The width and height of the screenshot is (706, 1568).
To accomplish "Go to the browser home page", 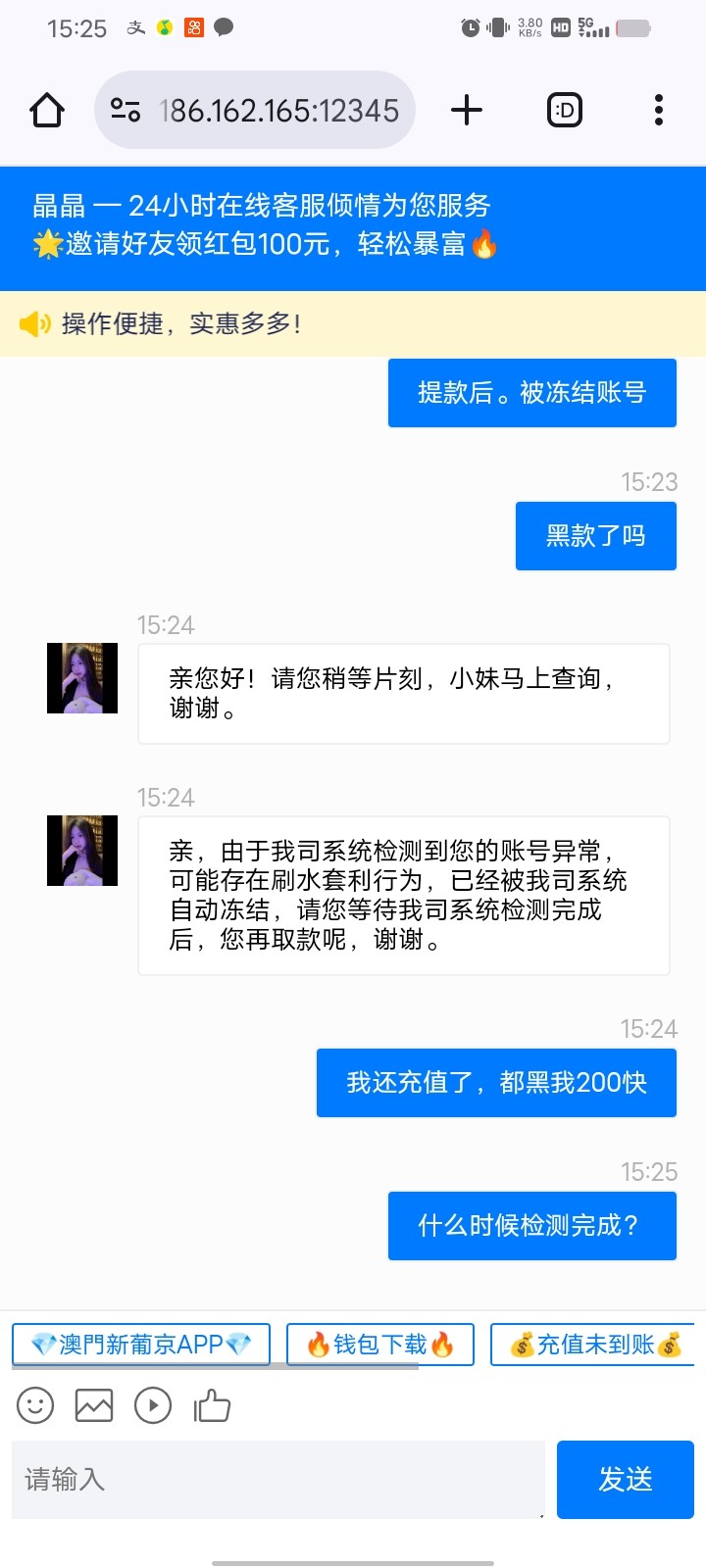I will [47, 111].
